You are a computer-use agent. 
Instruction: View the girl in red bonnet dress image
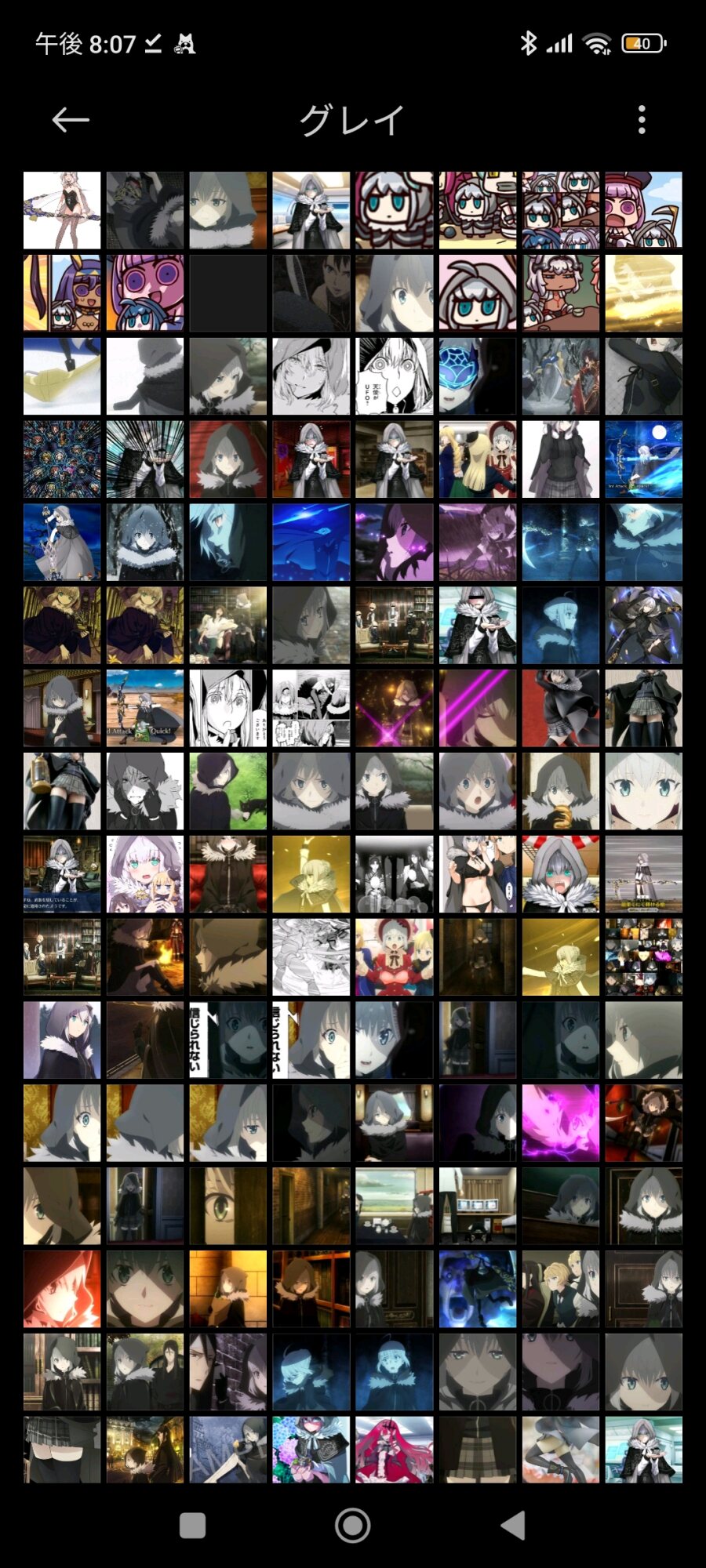pyautogui.click(x=394, y=957)
